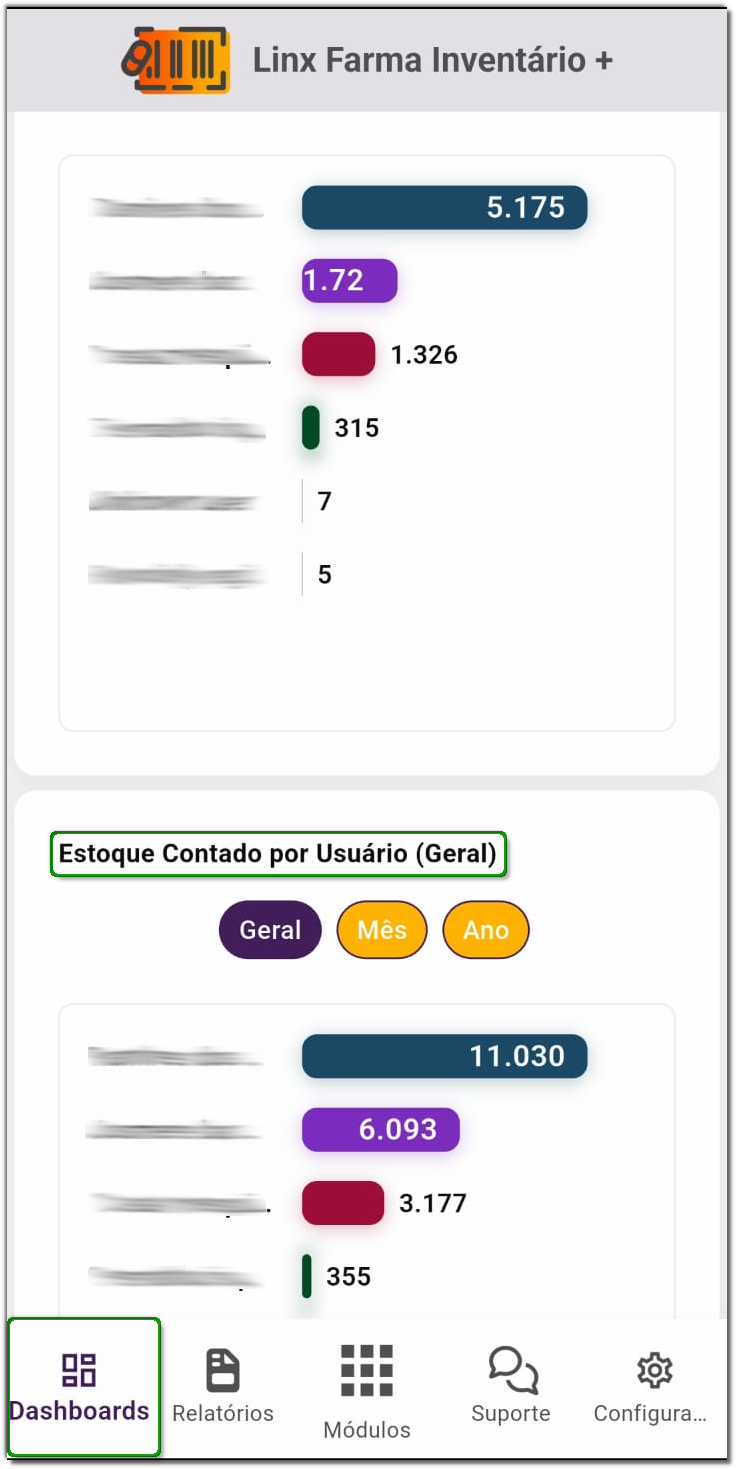The height and width of the screenshot is (1469, 736).
Task: Open the Relatórios tab
Action: [x=223, y=1386]
